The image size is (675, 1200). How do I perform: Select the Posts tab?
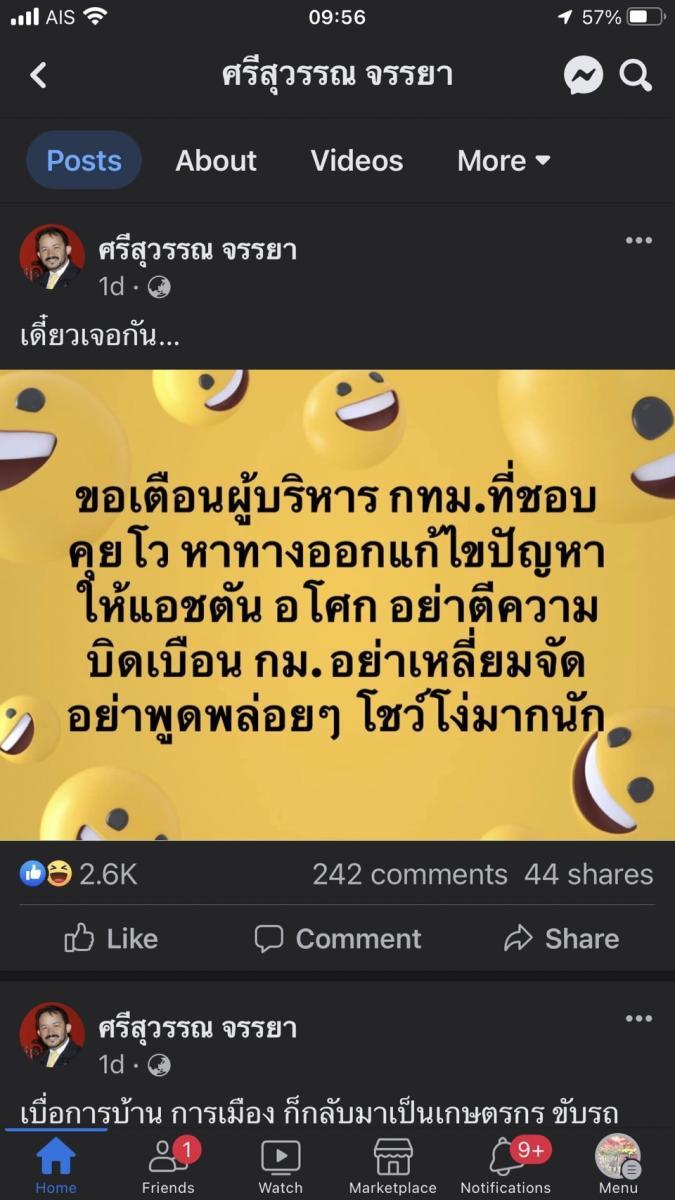(84, 161)
